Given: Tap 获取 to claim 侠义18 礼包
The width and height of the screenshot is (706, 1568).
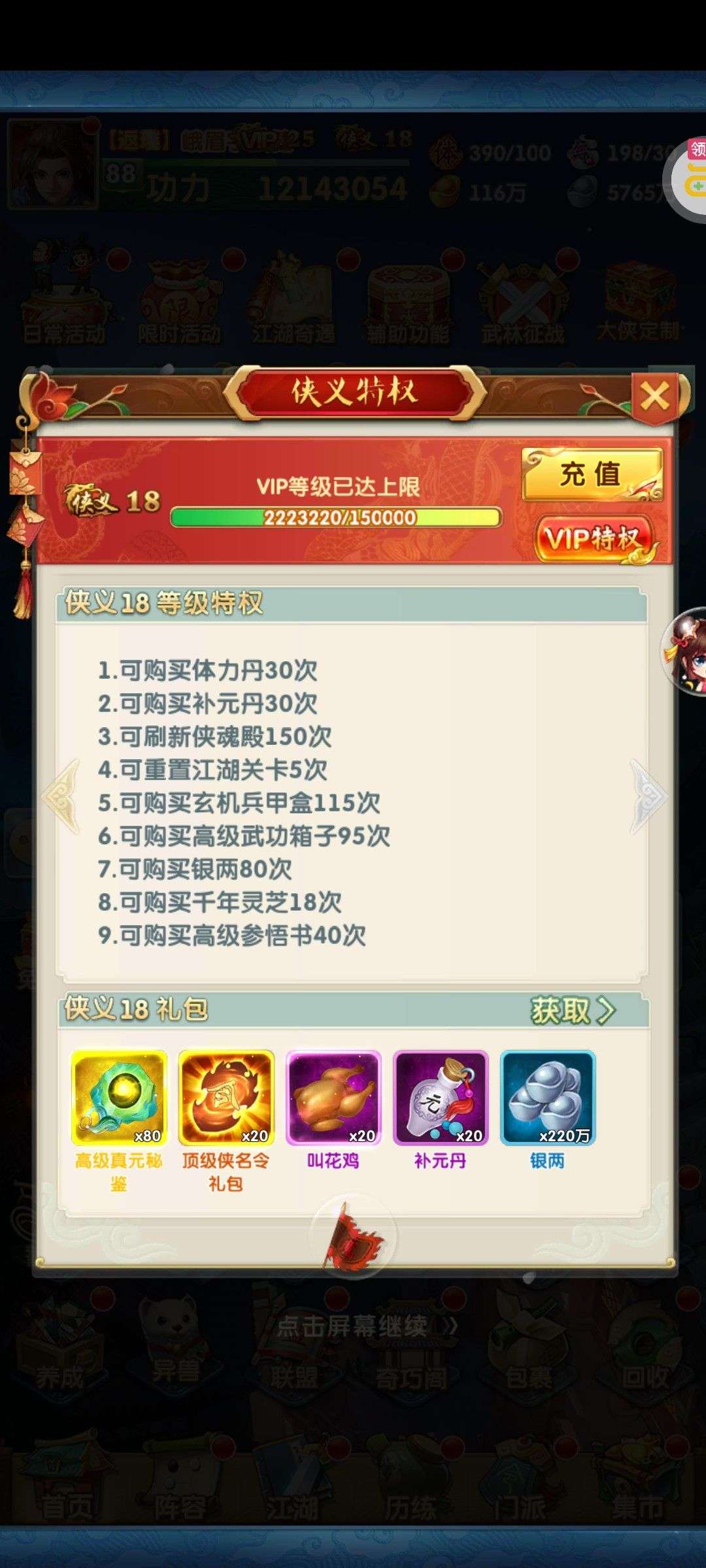Looking at the screenshot, I should click(573, 1011).
